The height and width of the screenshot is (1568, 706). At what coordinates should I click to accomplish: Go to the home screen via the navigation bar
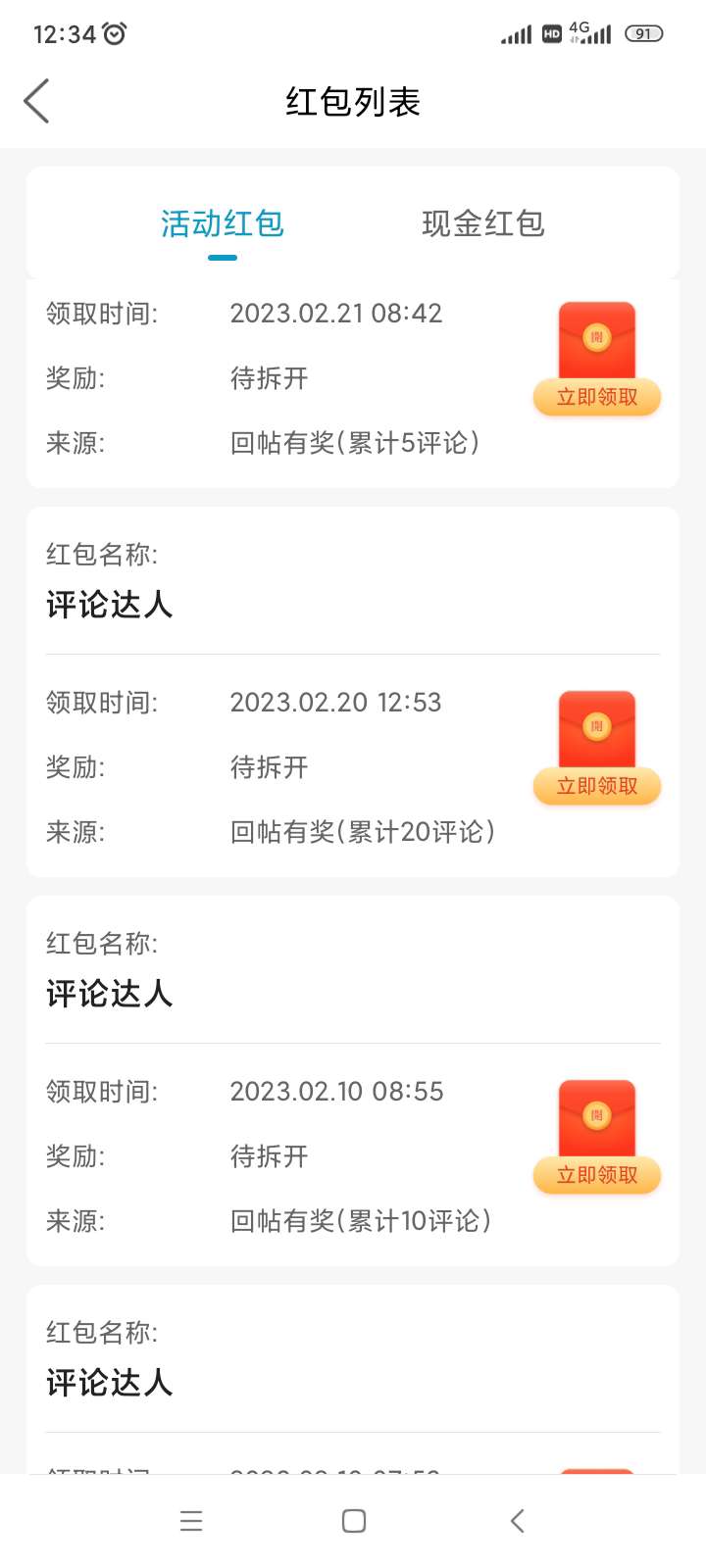(354, 1521)
